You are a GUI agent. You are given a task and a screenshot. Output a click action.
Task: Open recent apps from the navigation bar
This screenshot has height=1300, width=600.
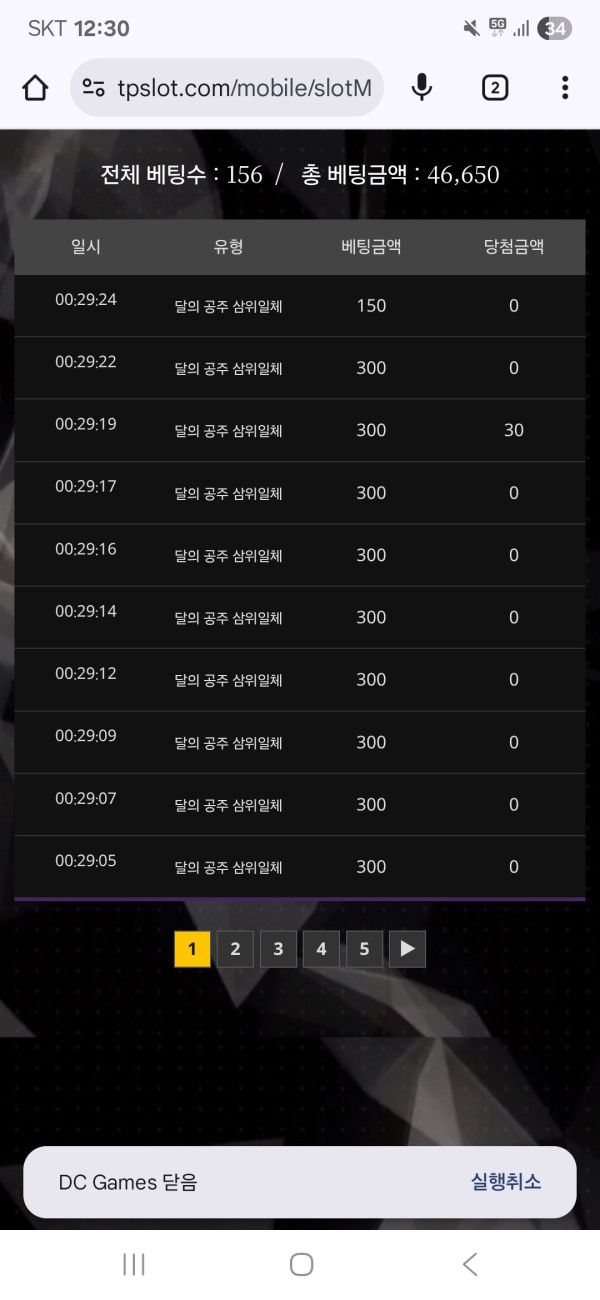coord(134,1265)
